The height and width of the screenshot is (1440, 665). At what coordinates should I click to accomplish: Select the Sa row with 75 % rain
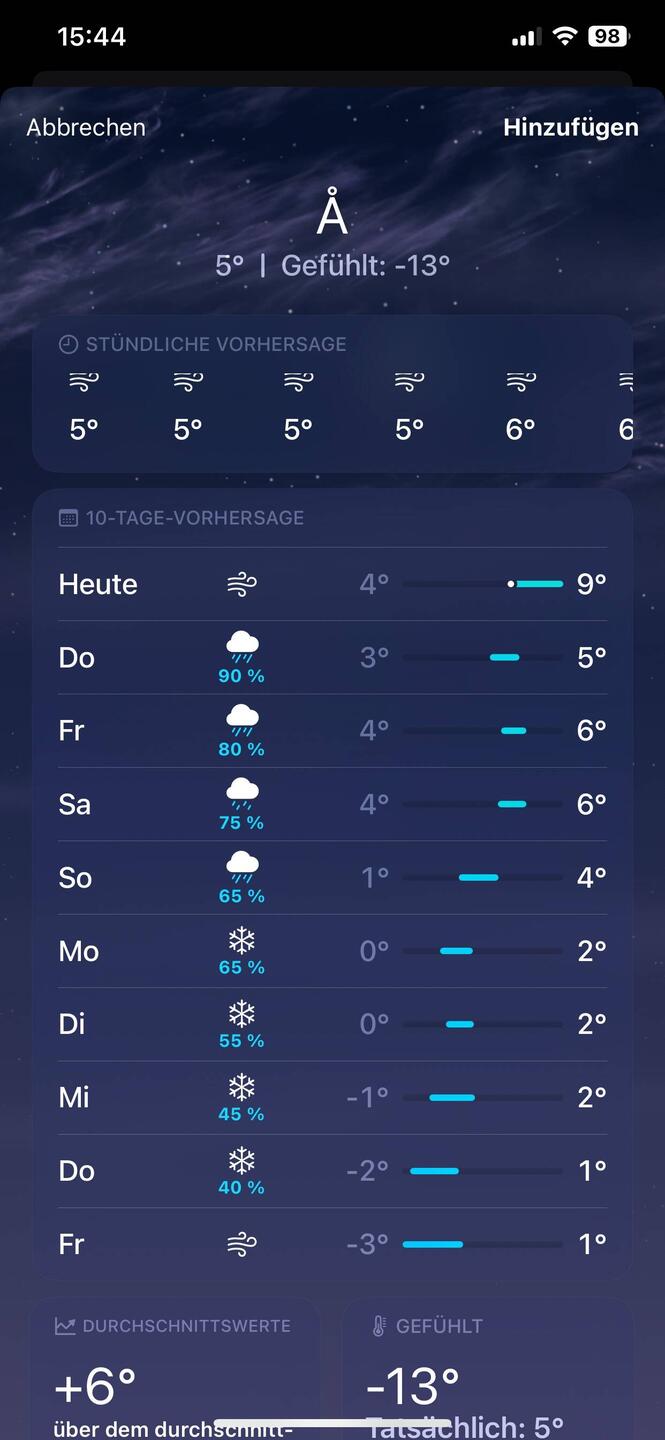332,804
